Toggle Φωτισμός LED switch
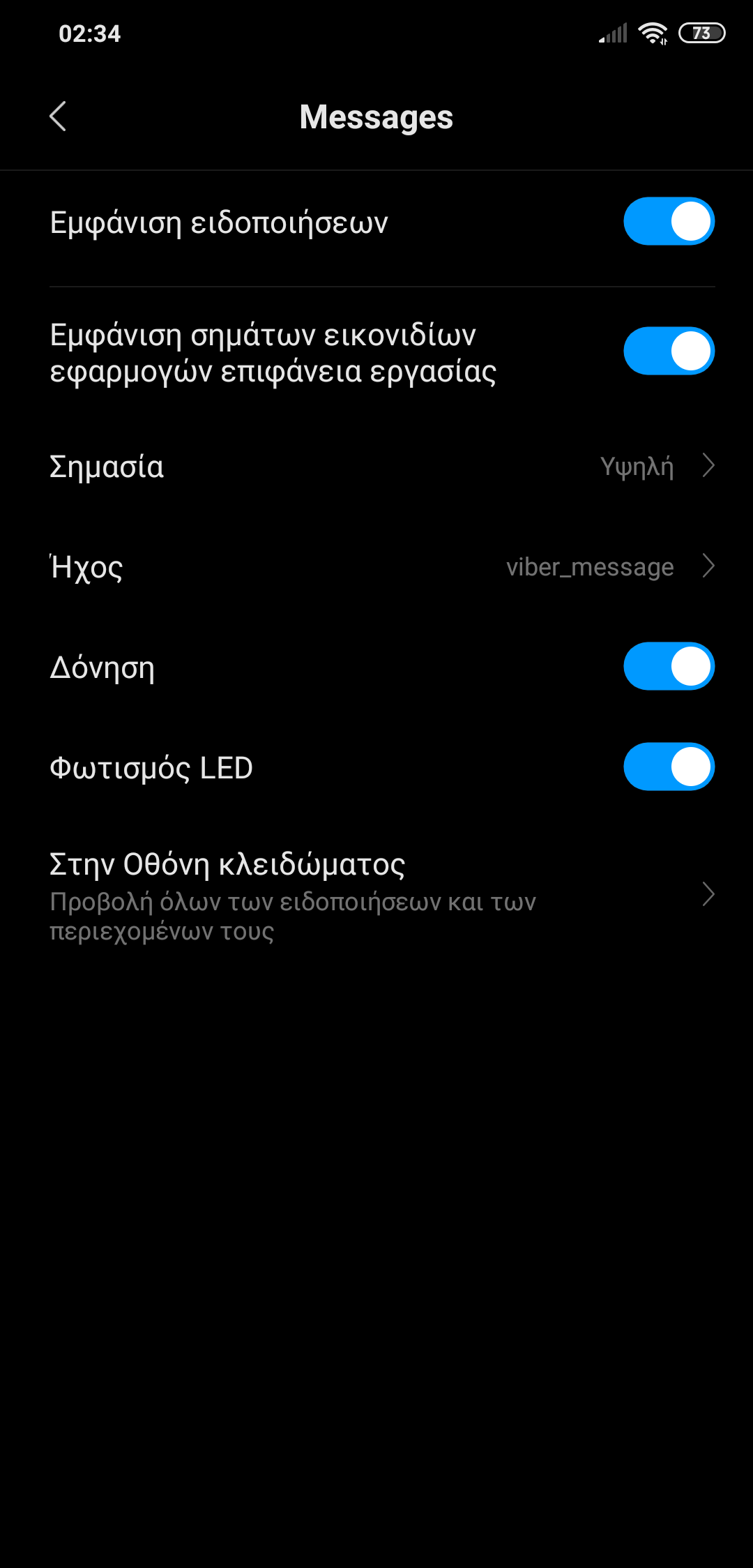The height and width of the screenshot is (1568, 753). (668, 767)
